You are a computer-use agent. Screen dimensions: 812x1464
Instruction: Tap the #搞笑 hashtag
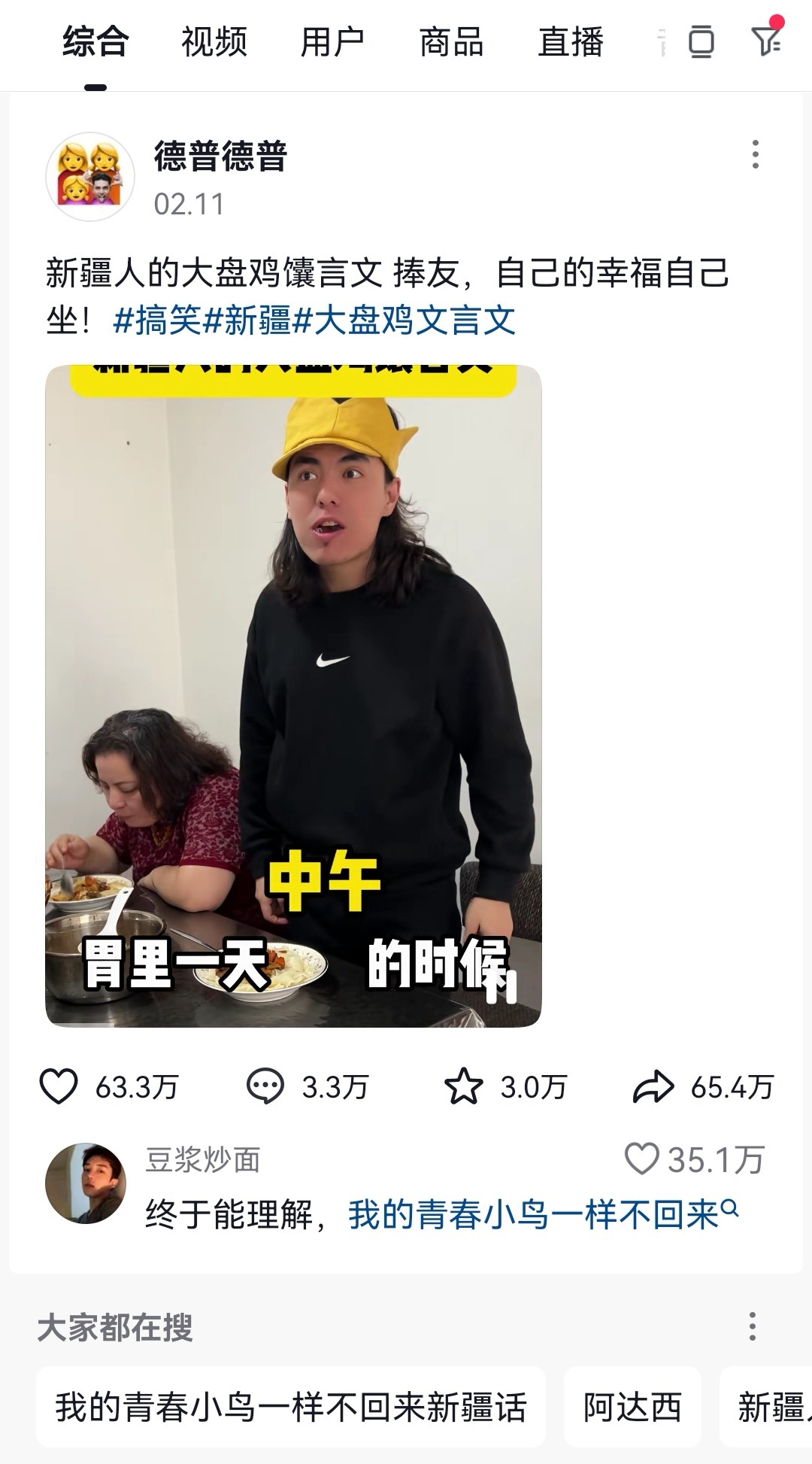[157, 321]
